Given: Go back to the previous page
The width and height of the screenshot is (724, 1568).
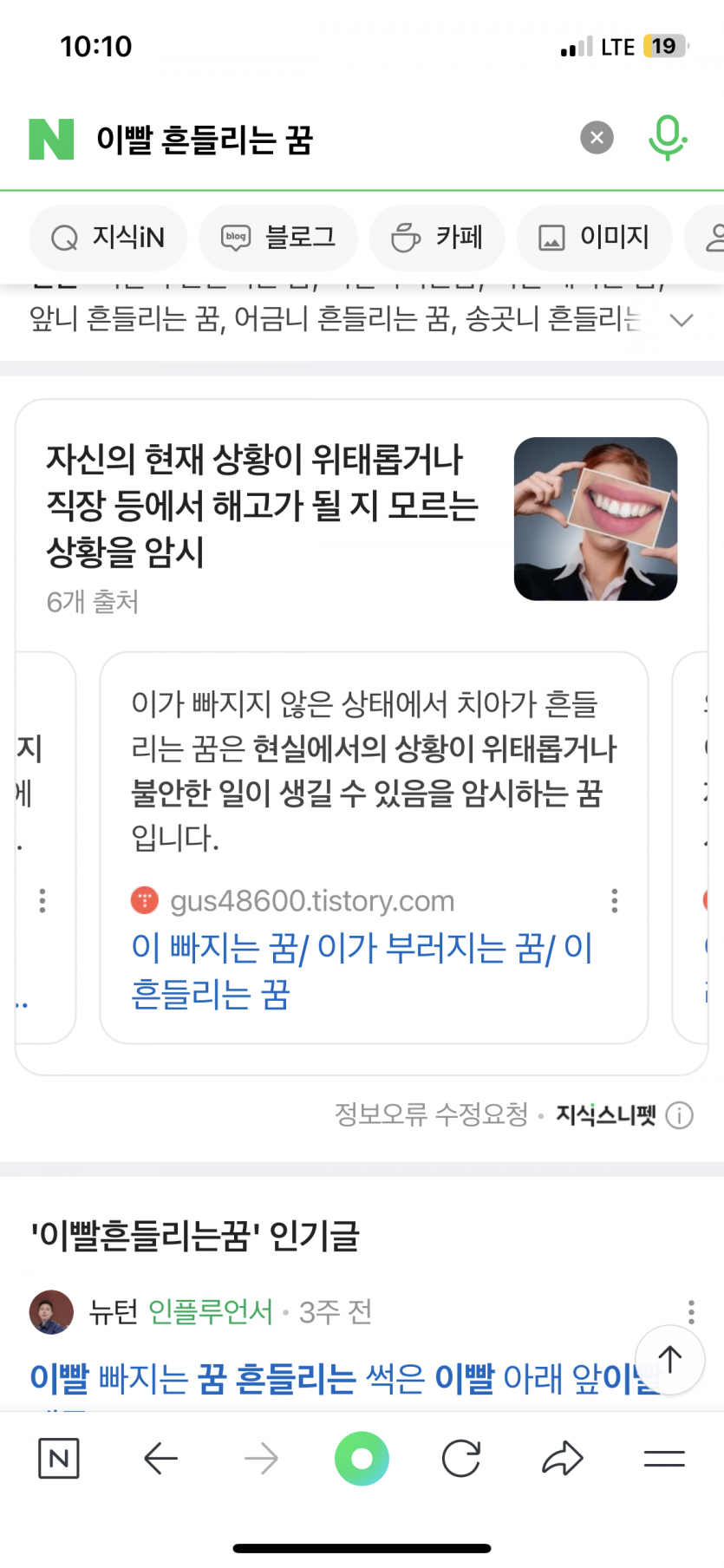Looking at the screenshot, I should click(160, 1459).
